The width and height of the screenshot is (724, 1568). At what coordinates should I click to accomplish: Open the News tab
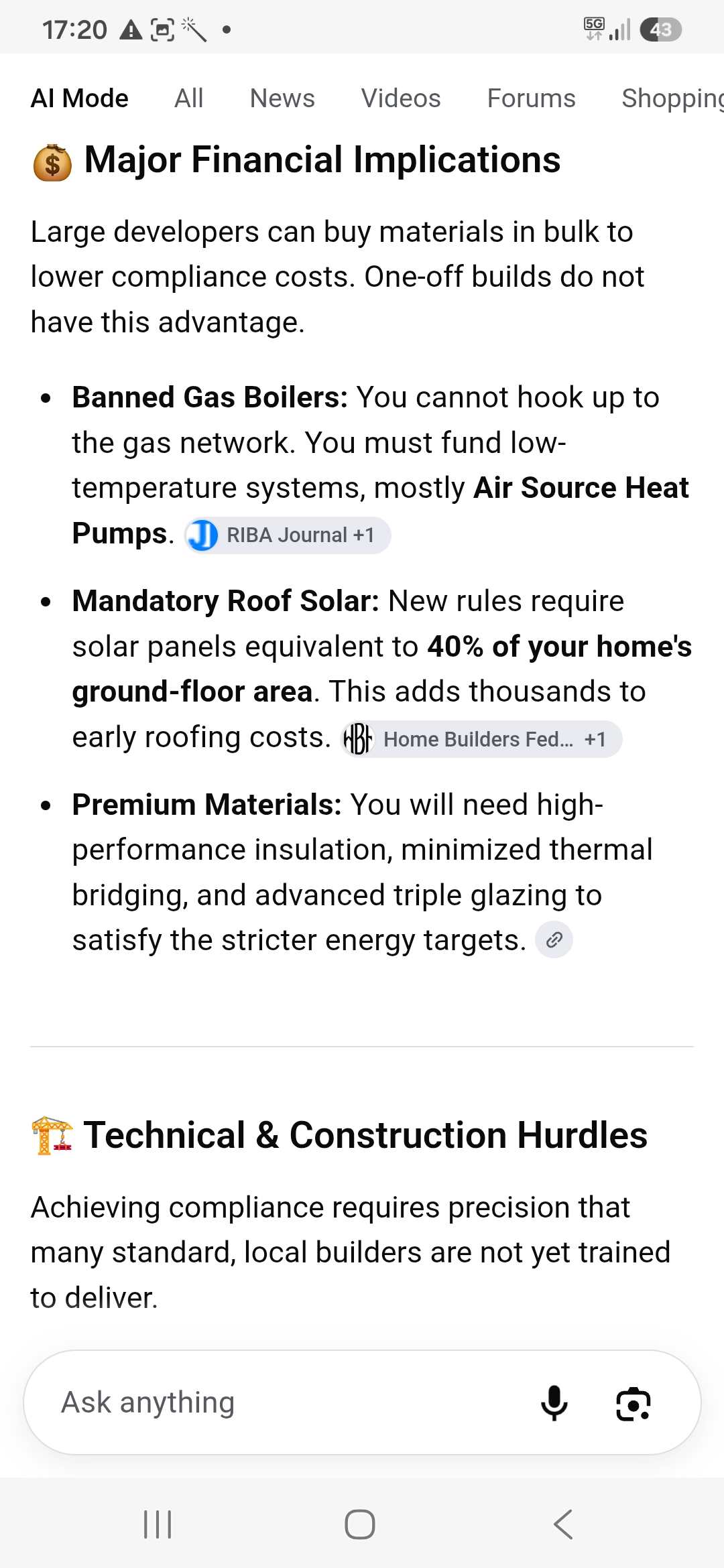pos(282,99)
